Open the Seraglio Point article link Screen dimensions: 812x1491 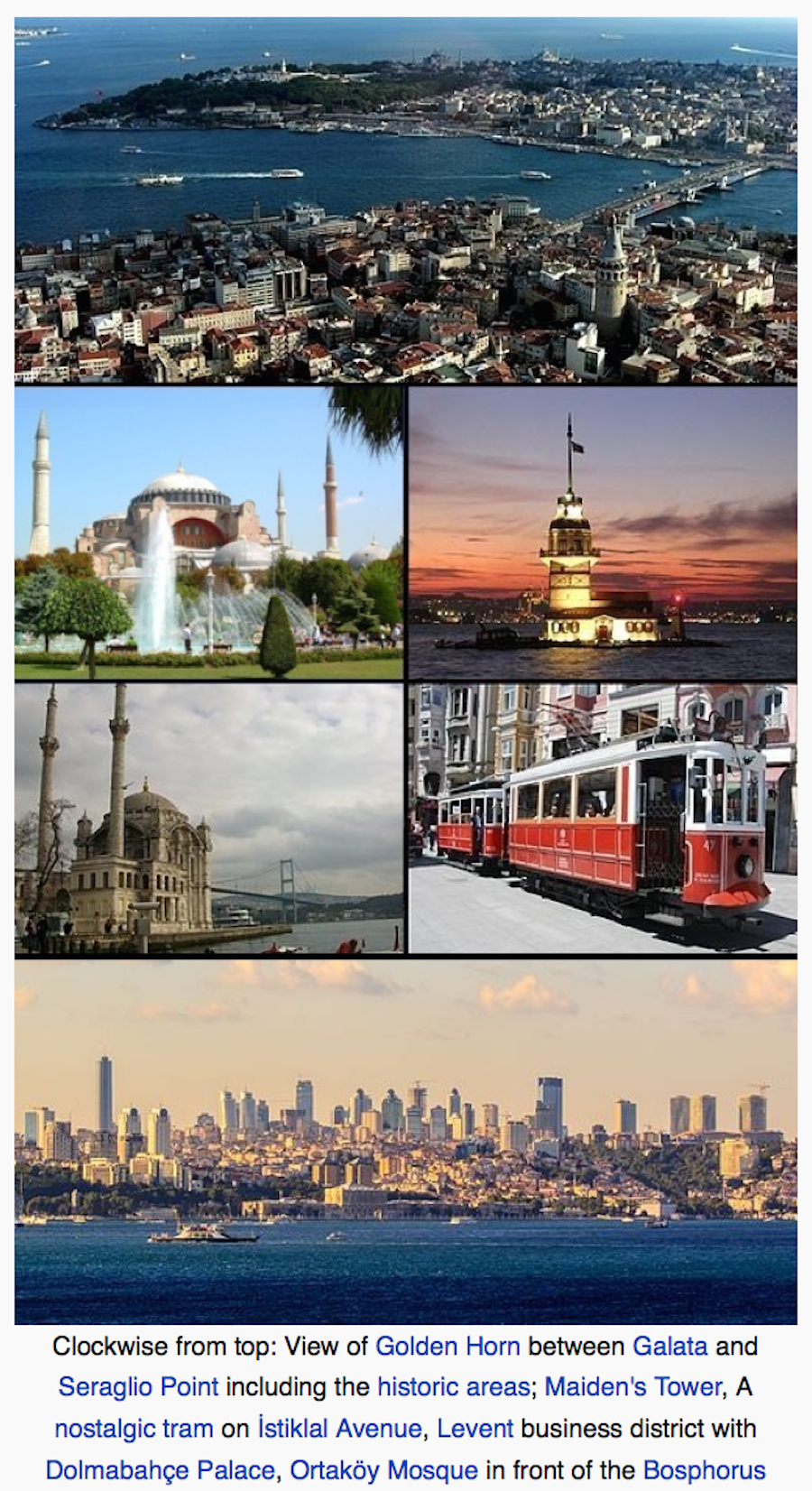[x=138, y=1387]
